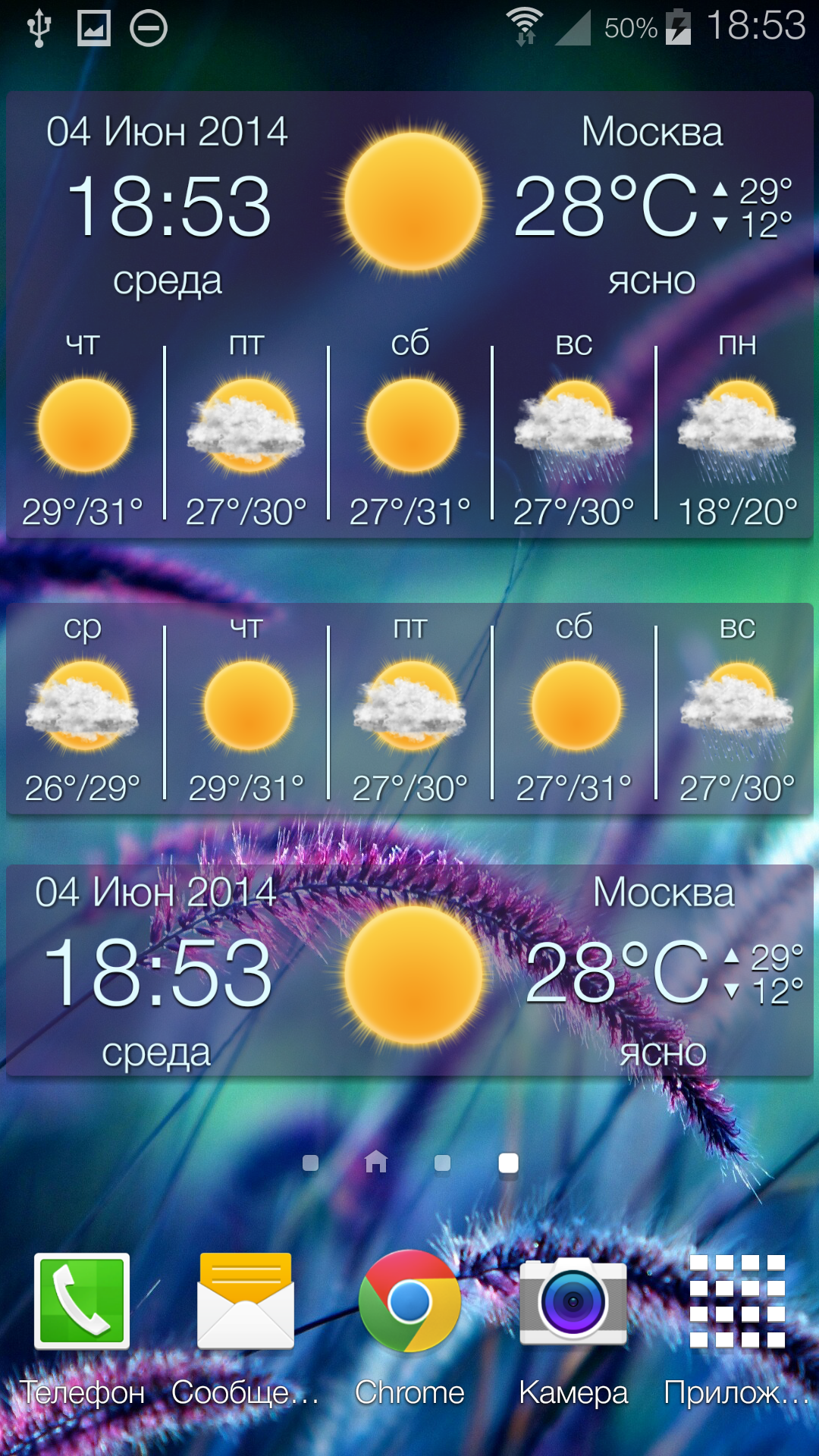The height and width of the screenshot is (1456, 819).
Task: Open the large Москва weather widget with forecast
Action: click(x=409, y=315)
